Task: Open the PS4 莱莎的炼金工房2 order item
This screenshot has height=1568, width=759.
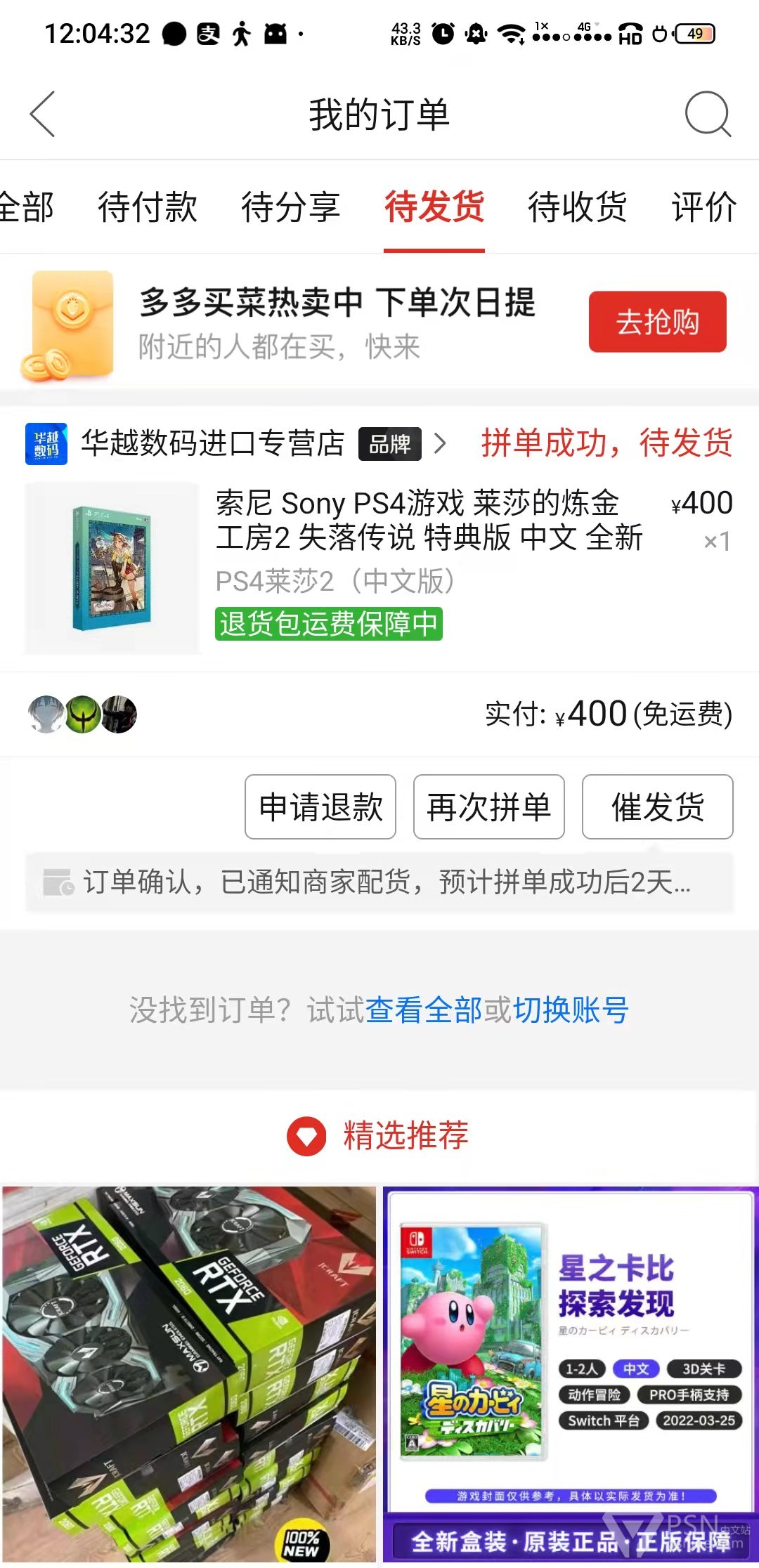Action: coord(379,568)
